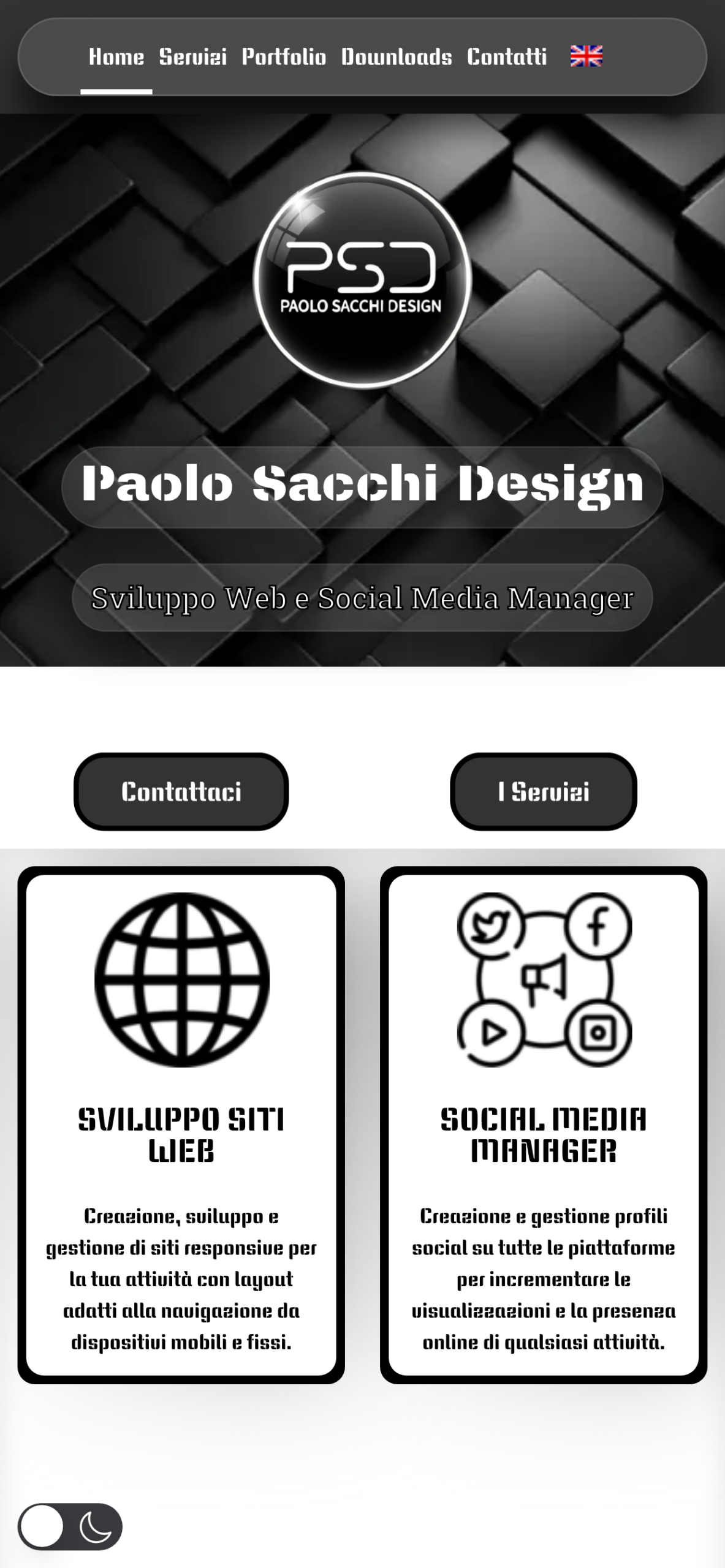
Task: Navigate to Downloads
Action: pos(397,57)
